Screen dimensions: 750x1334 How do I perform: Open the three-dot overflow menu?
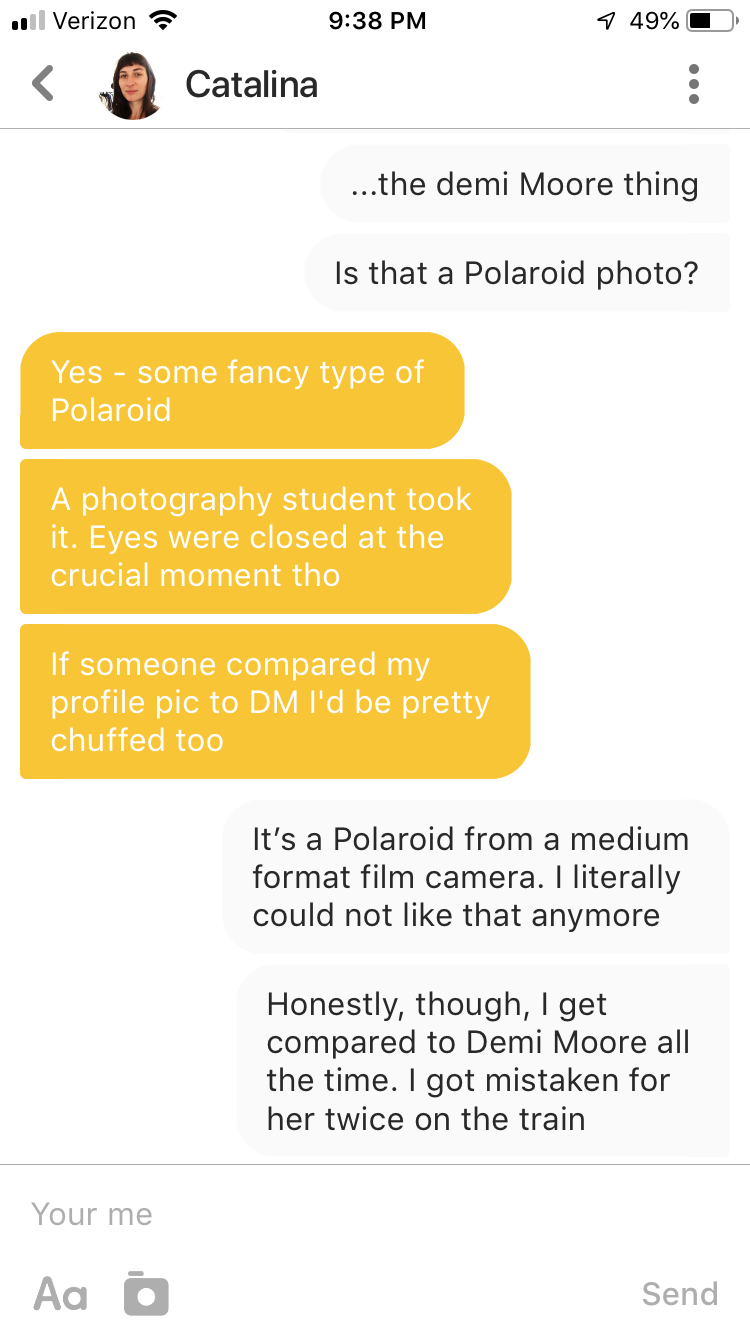pyautogui.click(x=694, y=84)
